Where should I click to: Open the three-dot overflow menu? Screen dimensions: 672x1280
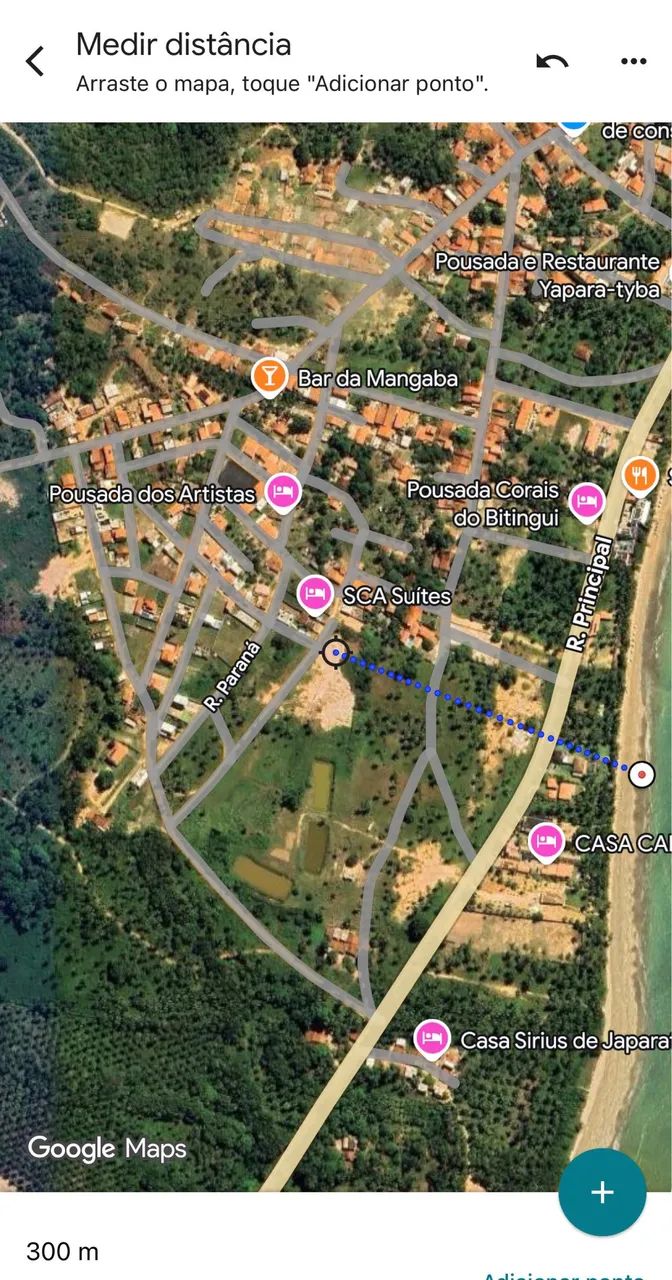[x=633, y=61]
